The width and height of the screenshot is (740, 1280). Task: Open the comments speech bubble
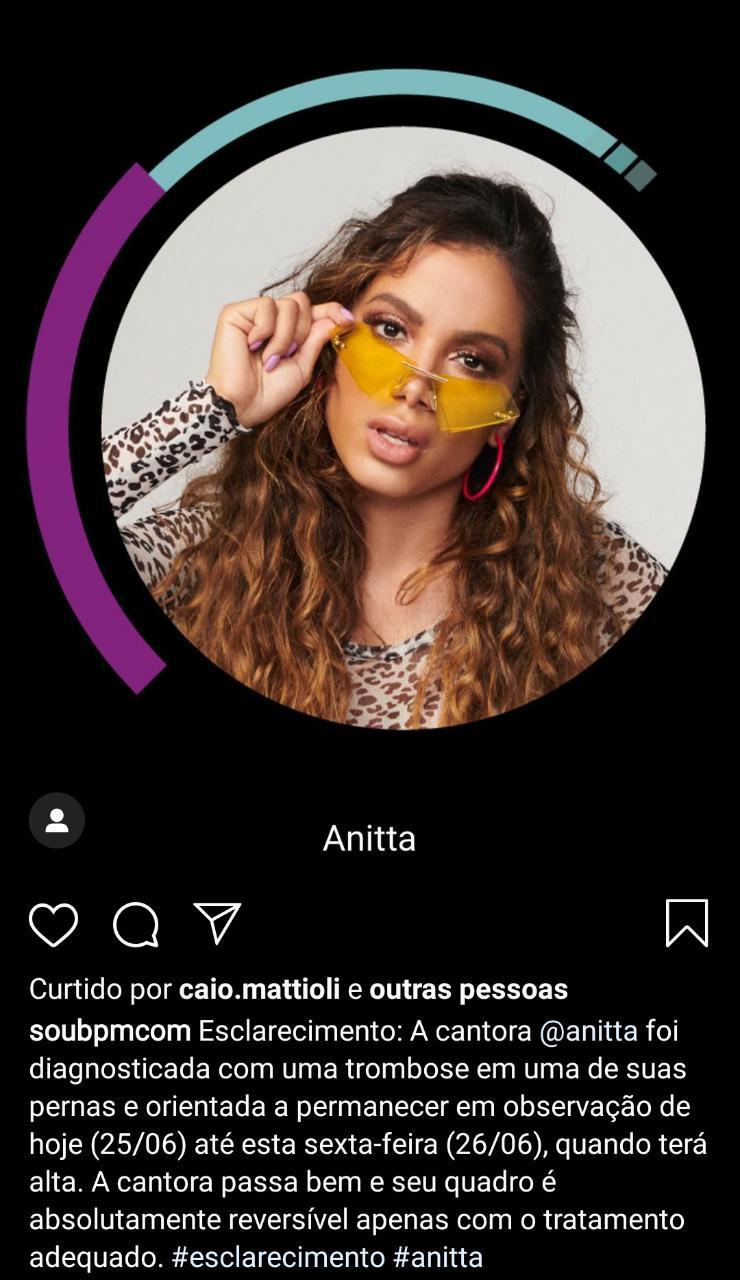coord(136,924)
